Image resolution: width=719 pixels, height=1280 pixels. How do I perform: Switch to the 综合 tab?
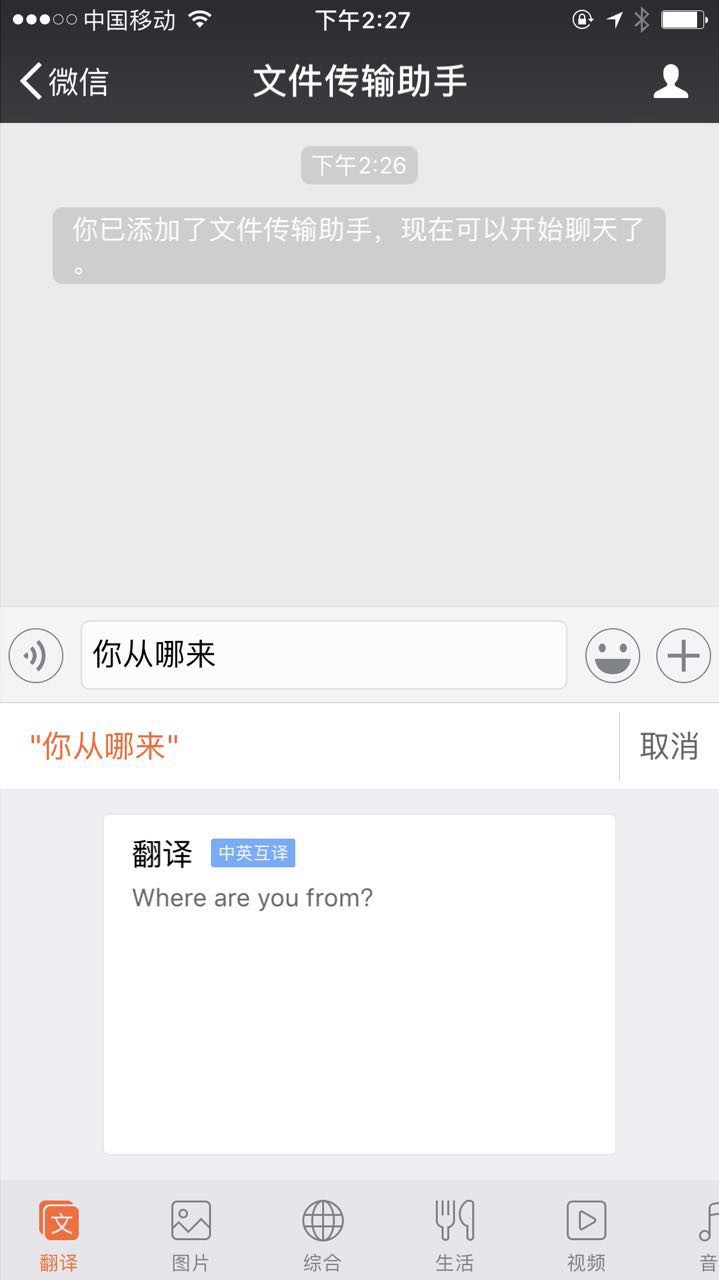click(x=323, y=1235)
